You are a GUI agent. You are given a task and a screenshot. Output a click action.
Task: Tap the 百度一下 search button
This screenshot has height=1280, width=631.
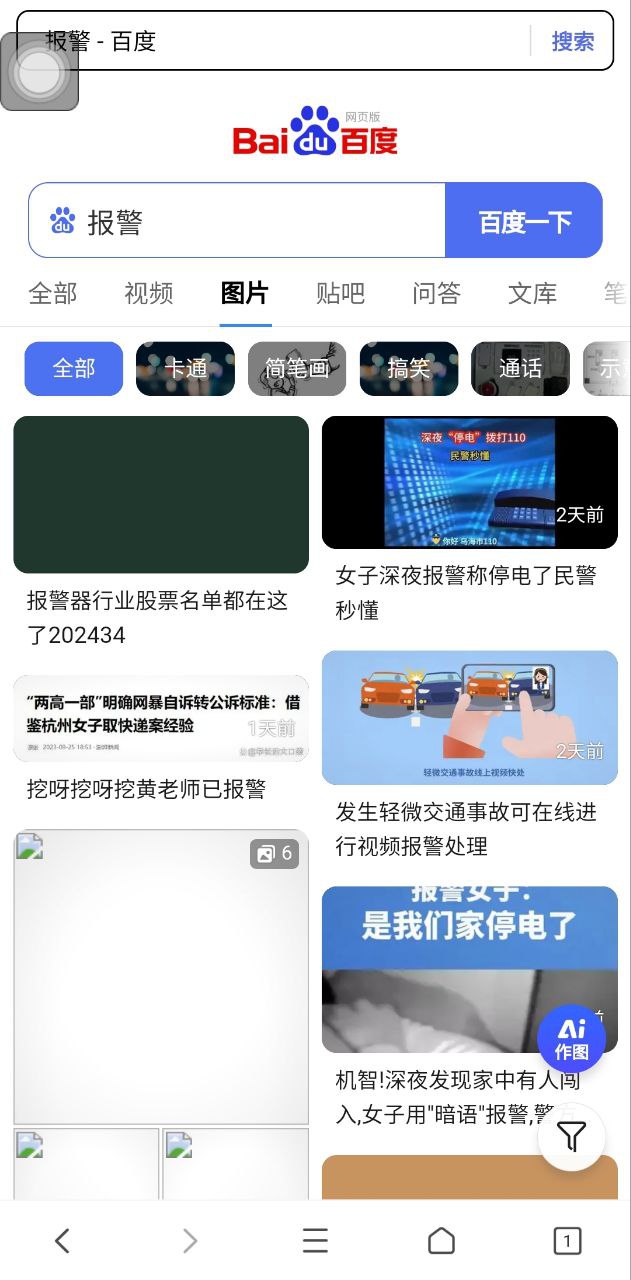pyautogui.click(x=524, y=221)
